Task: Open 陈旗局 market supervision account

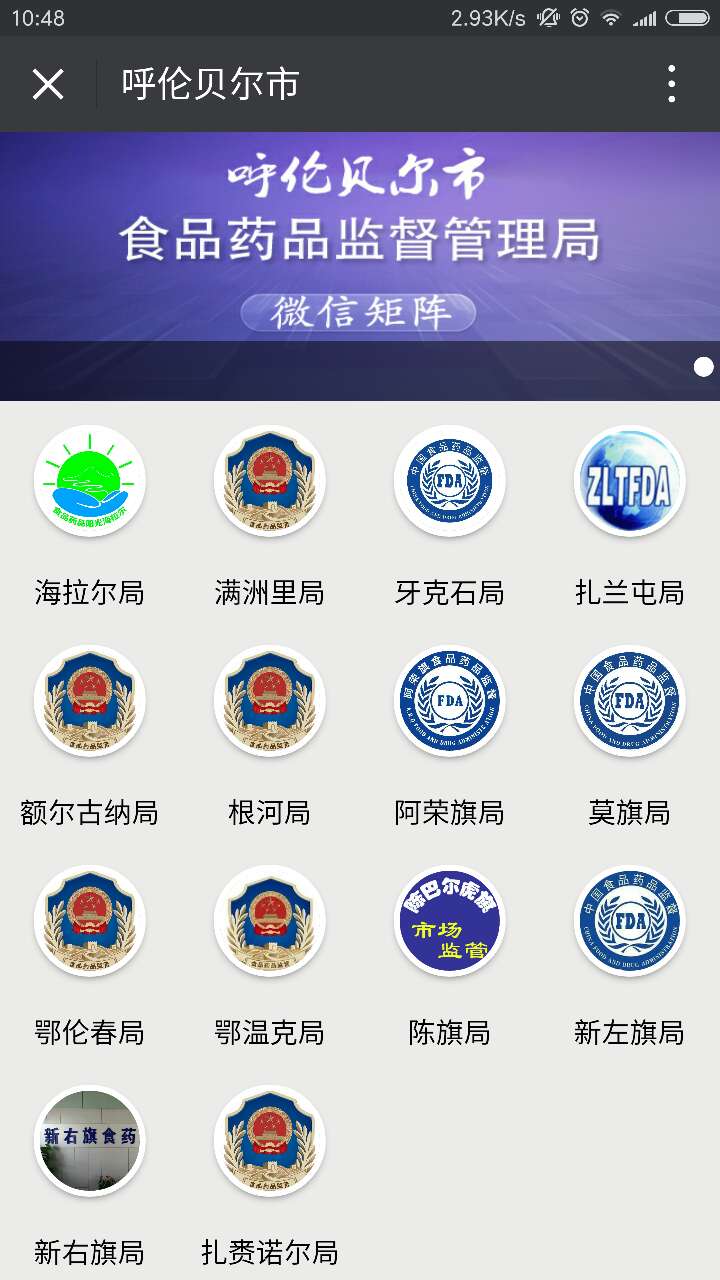Action: (x=450, y=922)
